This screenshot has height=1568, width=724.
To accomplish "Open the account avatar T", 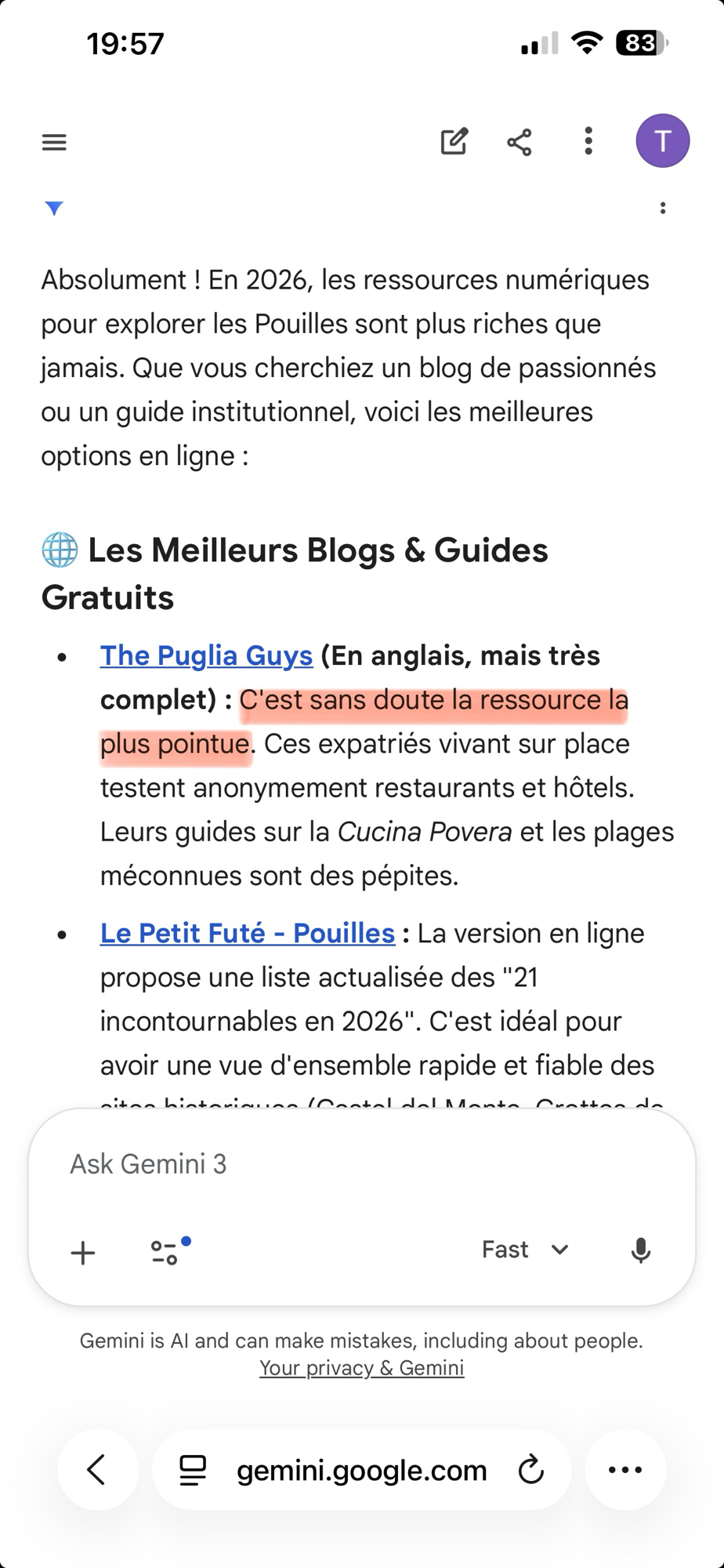I will (x=662, y=141).
